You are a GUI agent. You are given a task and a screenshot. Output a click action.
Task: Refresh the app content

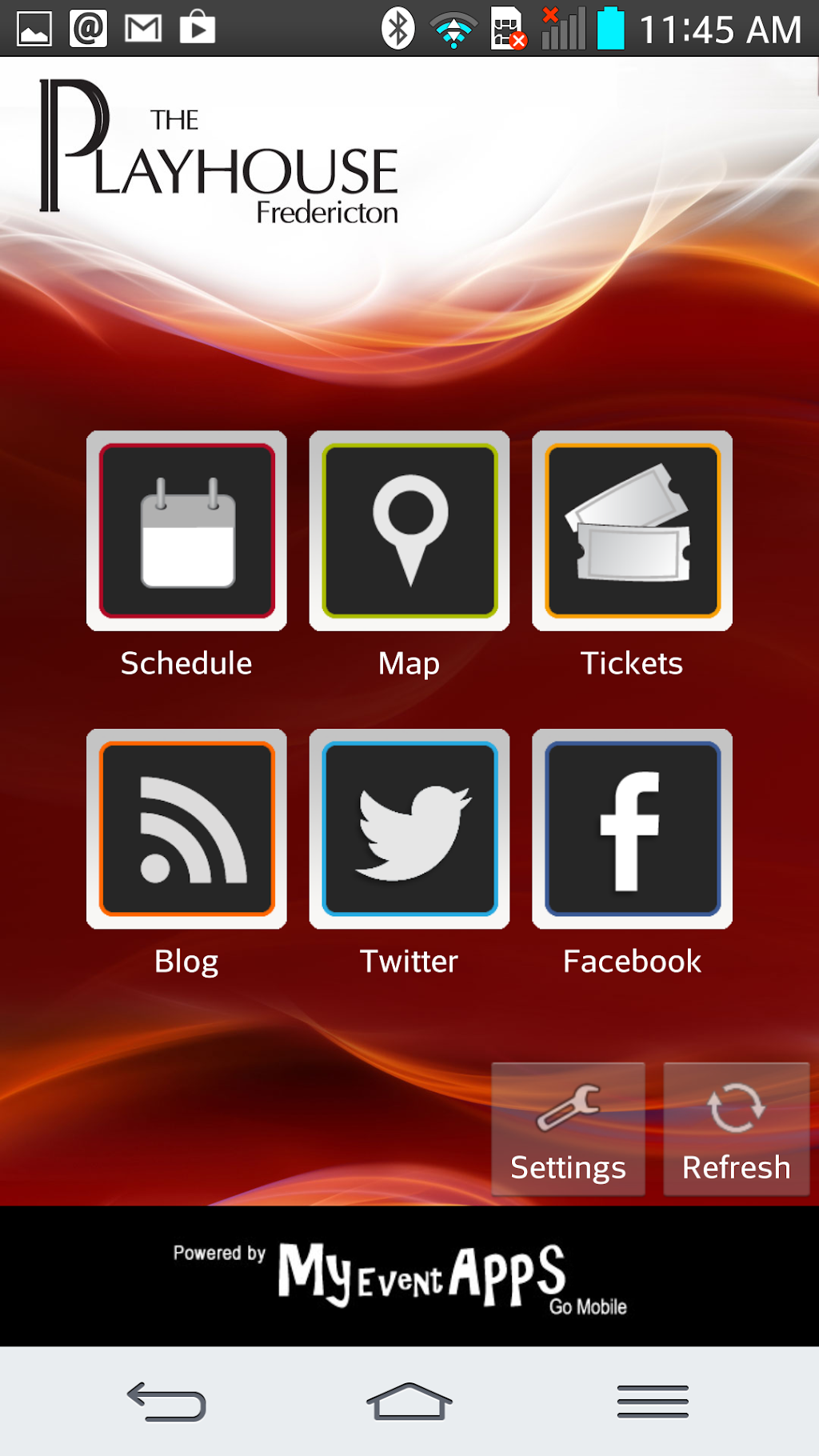pyautogui.click(x=736, y=1129)
